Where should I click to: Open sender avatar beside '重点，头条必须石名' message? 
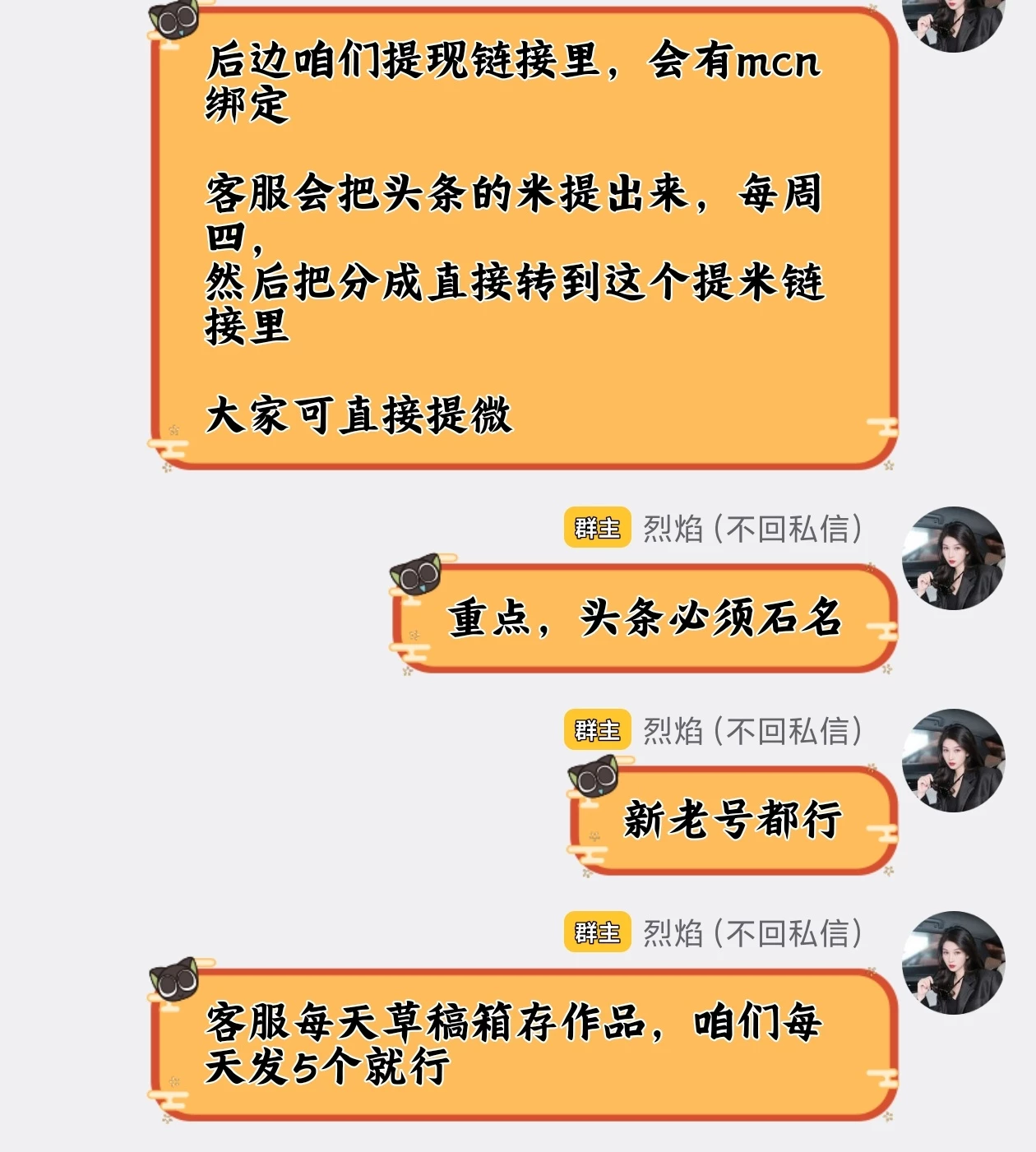pyautogui.click(x=953, y=558)
